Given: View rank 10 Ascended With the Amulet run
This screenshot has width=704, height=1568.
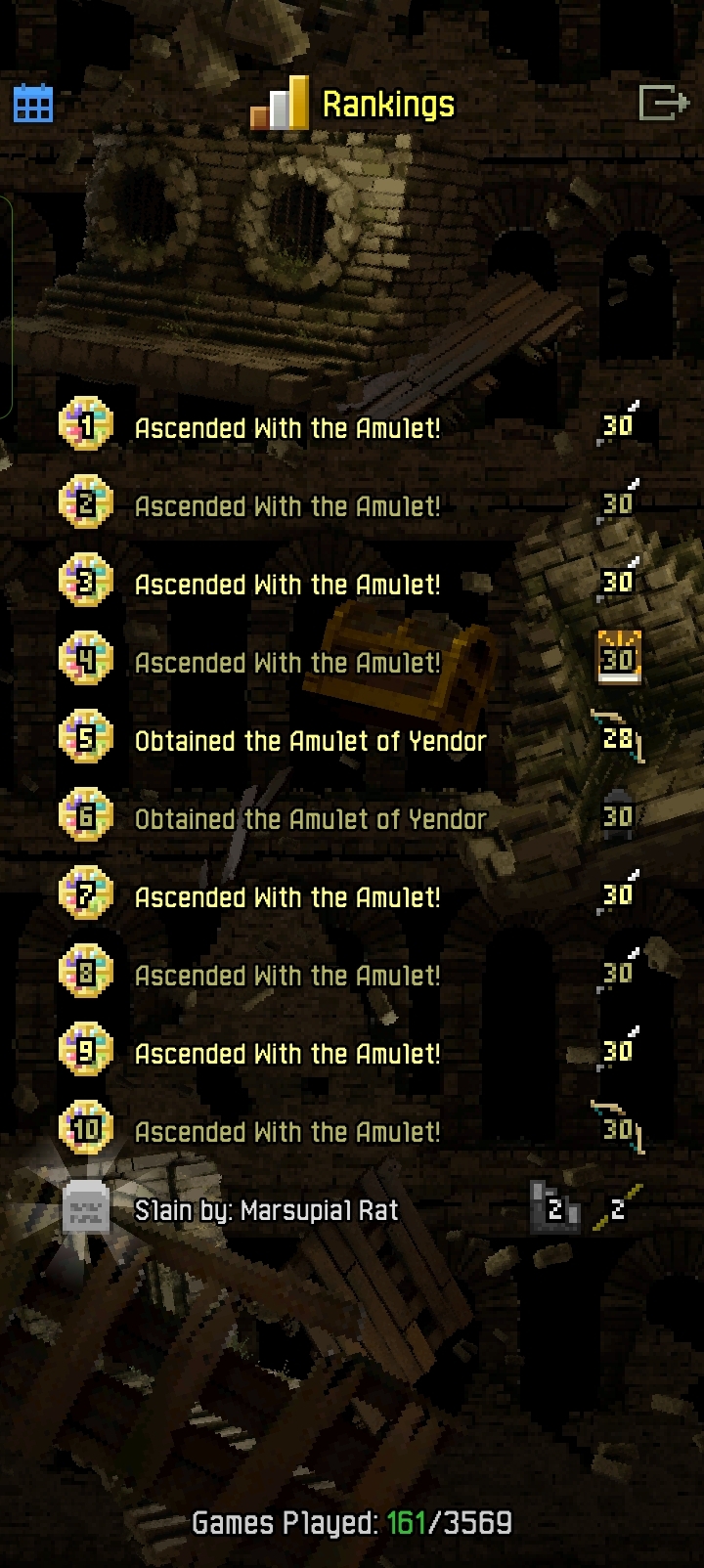Looking at the screenshot, I should tap(287, 1132).
